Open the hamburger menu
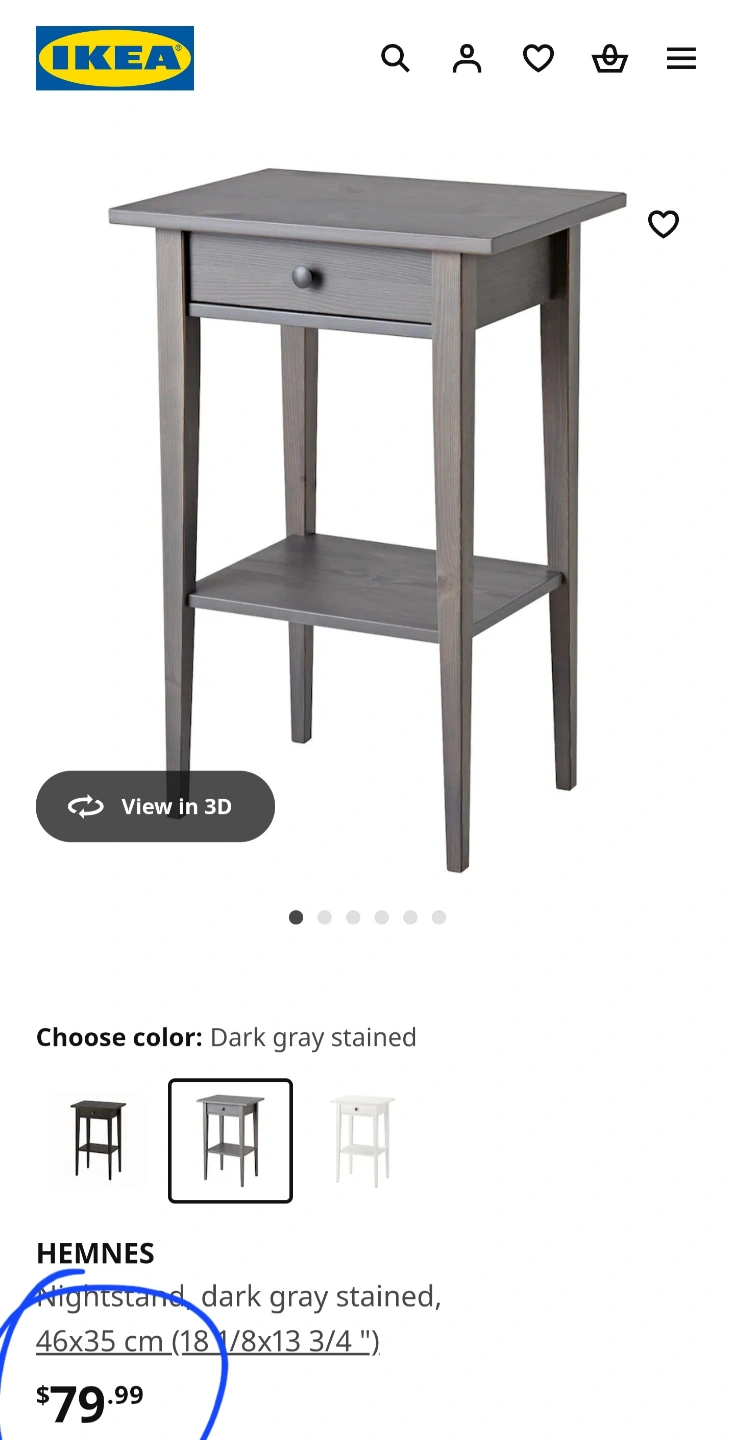The height and width of the screenshot is (1440, 735). pos(681,59)
